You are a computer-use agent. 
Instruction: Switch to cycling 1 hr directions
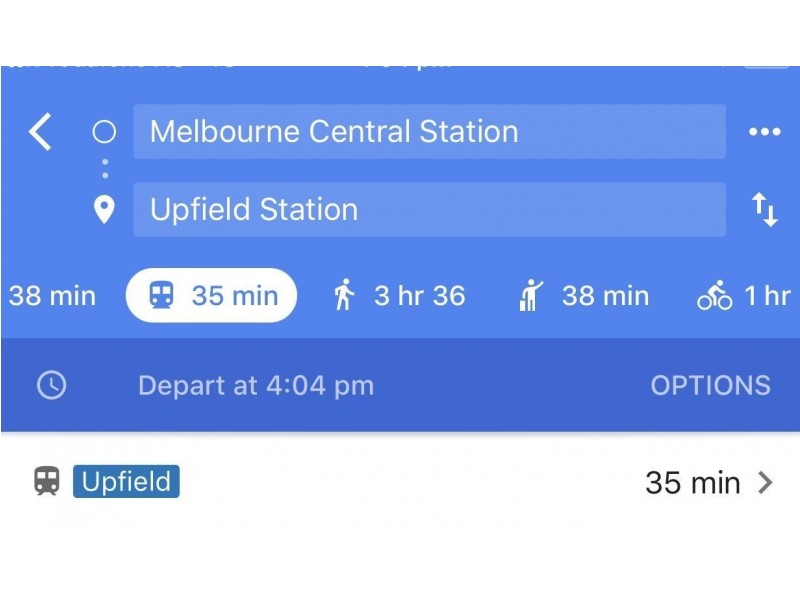(x=745, y=296)
